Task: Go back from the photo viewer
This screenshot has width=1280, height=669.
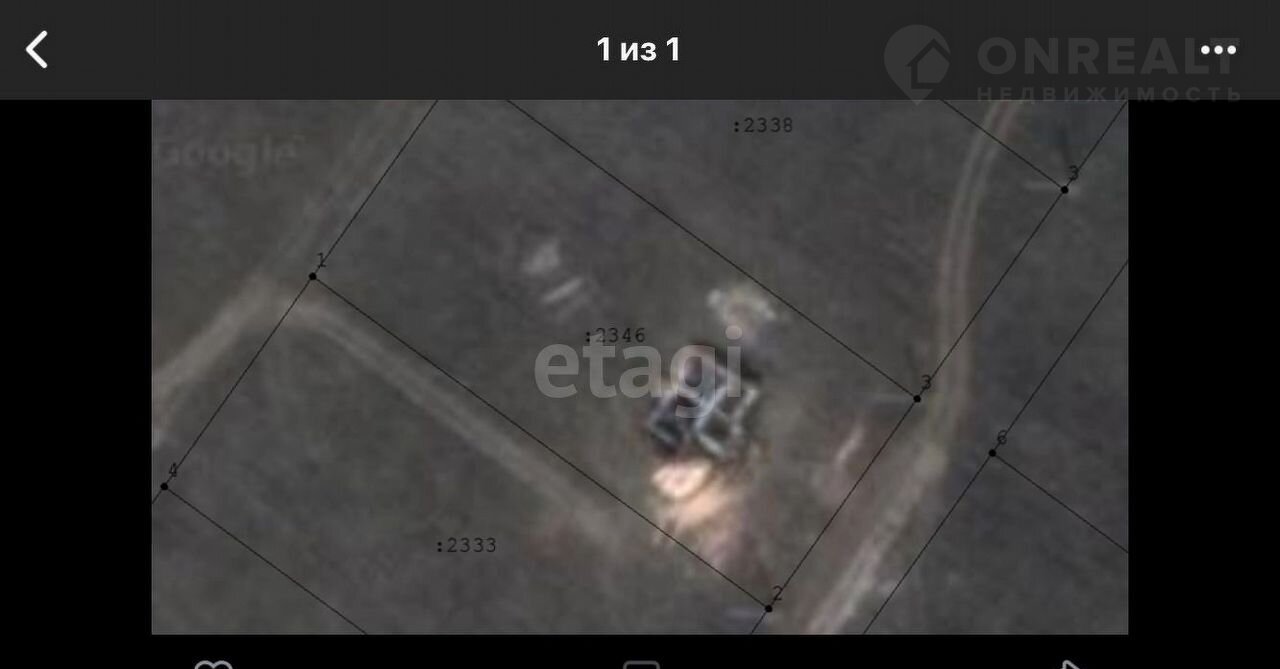Action: [37, 49]
